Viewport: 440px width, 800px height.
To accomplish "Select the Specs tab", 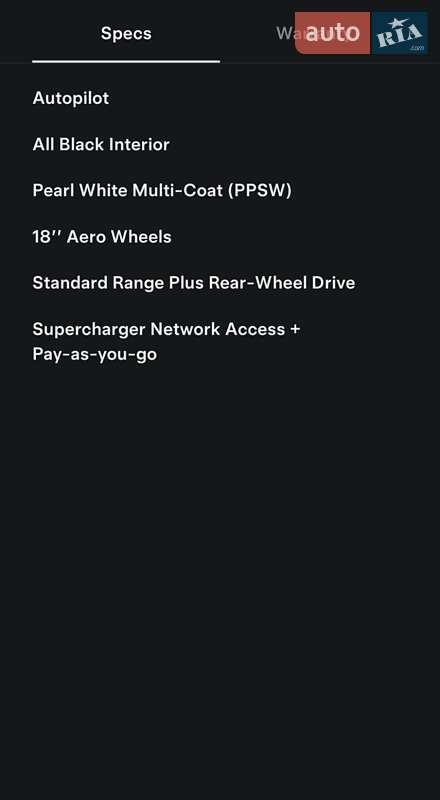I will pyautogui.click(x=126, y=34).
